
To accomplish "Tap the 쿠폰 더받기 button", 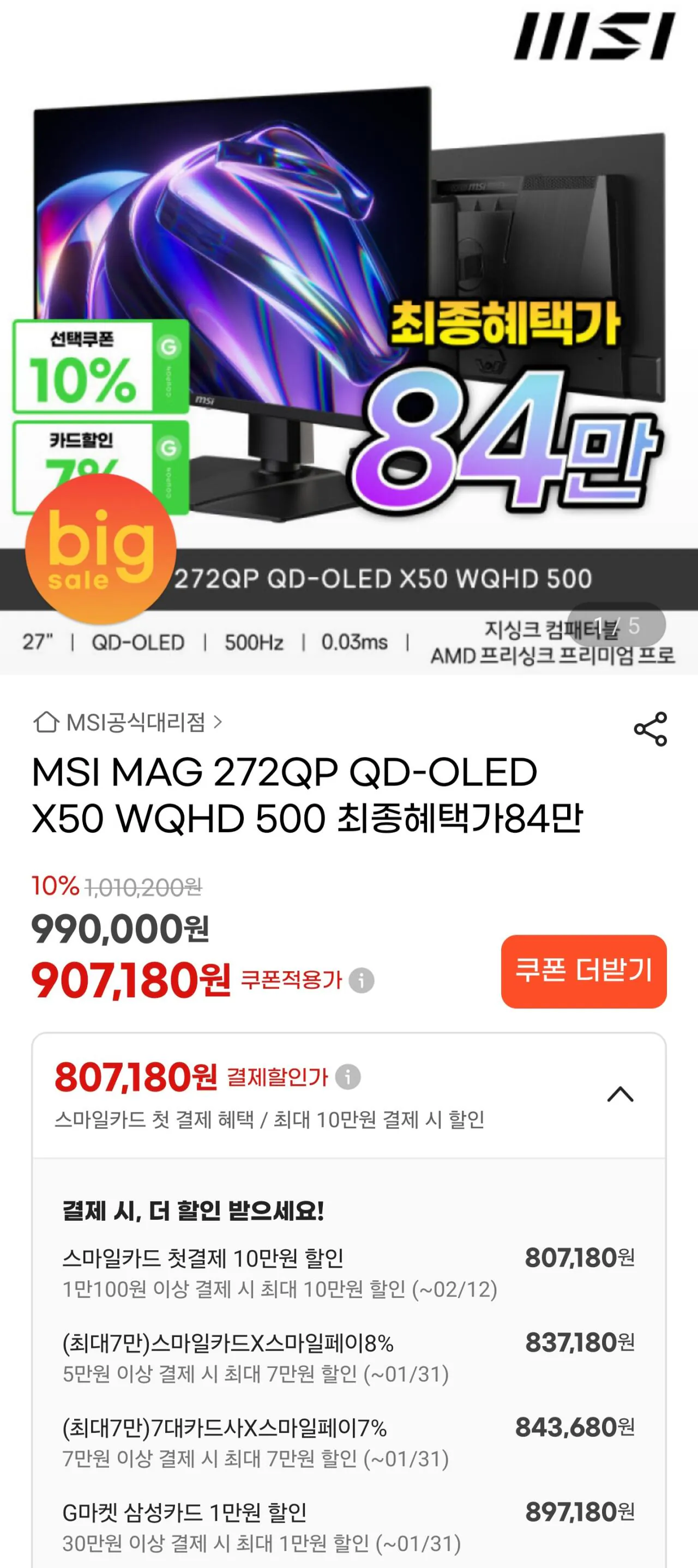I will pos(583,974).
